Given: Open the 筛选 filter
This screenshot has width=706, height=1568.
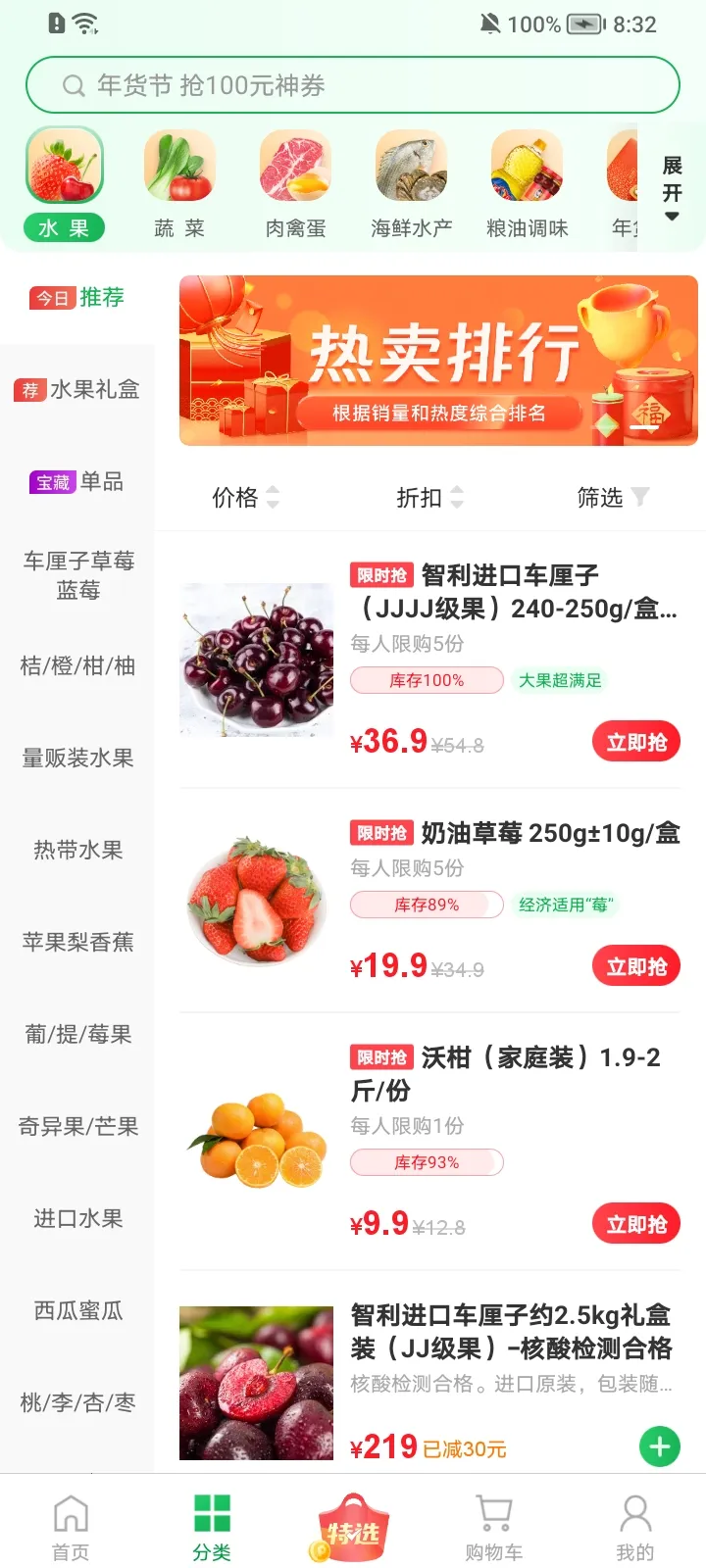Looking at the screenshot, I should tap(612, 497).
